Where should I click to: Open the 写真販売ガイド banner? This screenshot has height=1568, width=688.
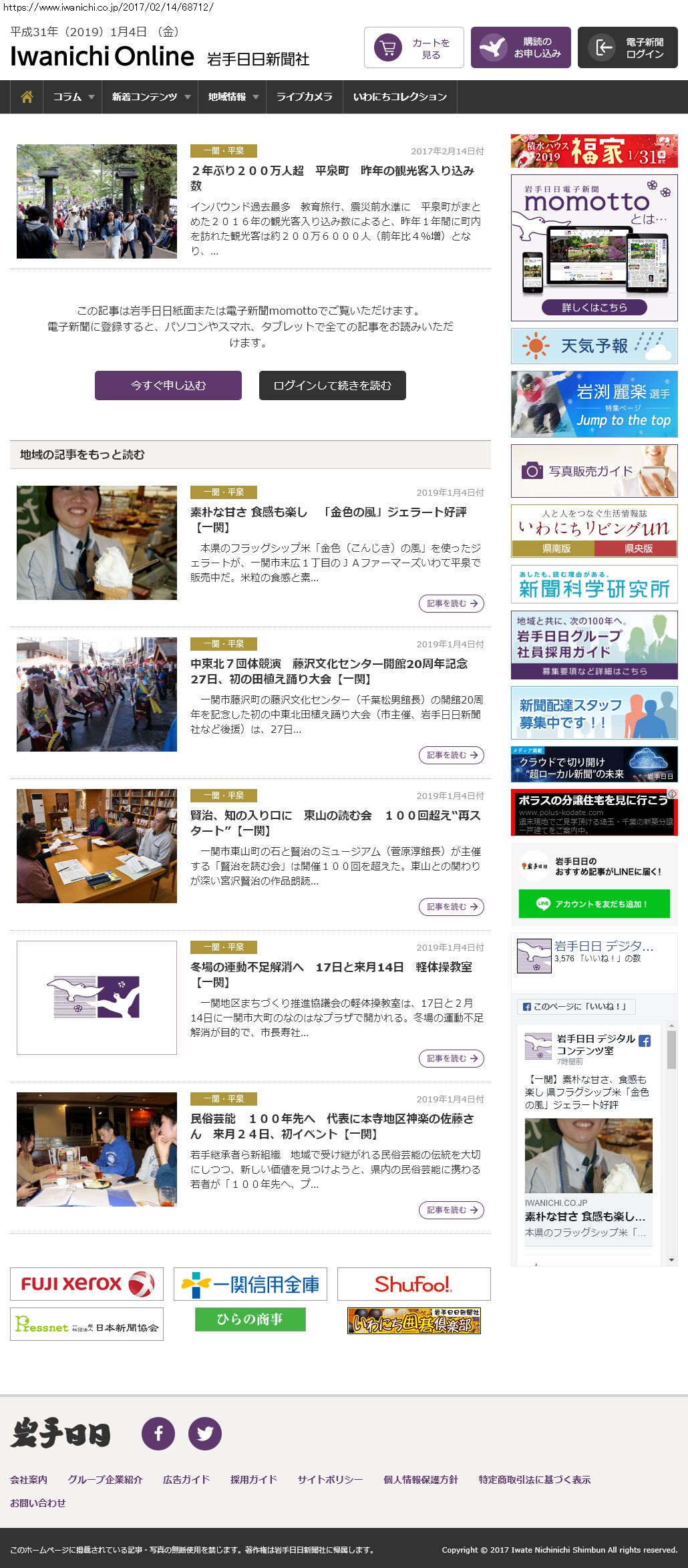point(594,471)
